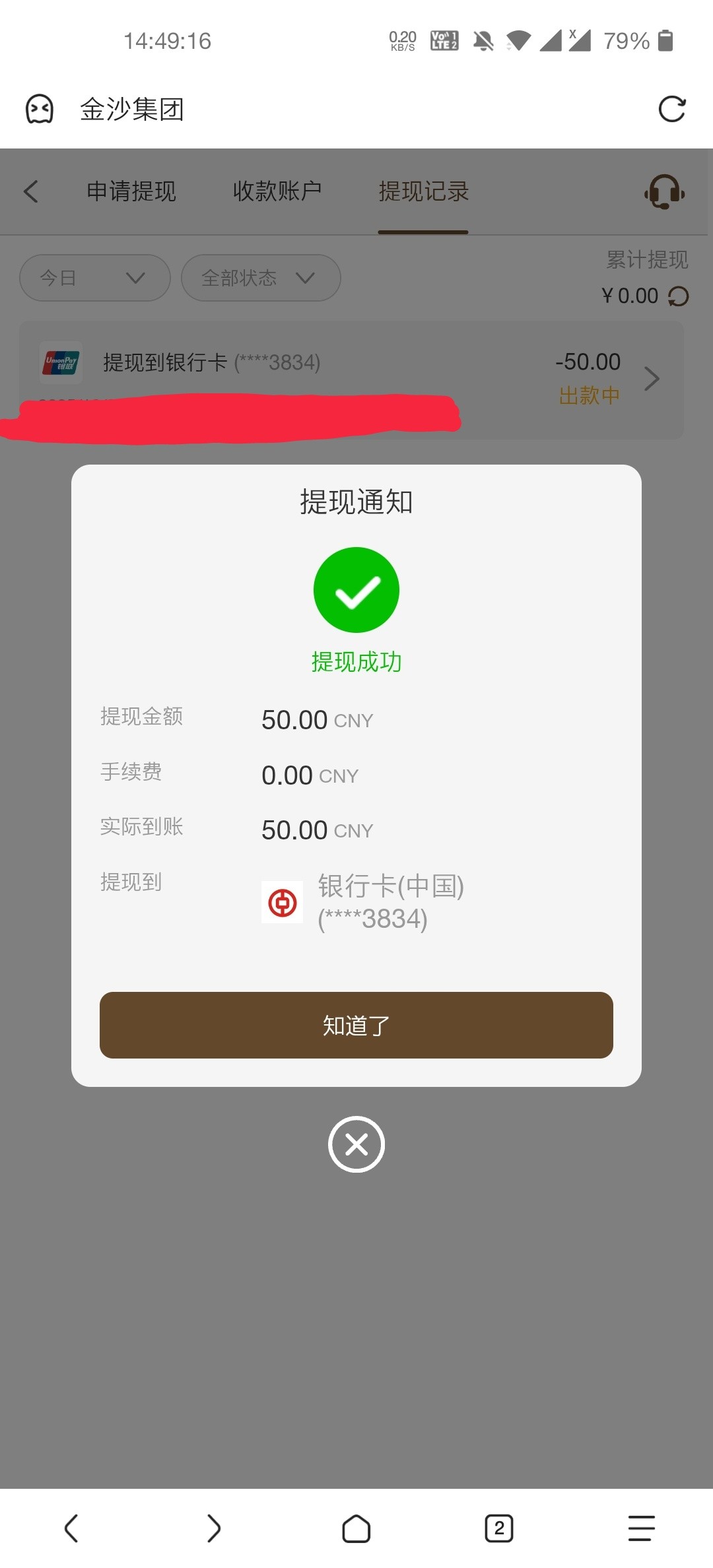Go to the browser home page

pos(356,1528)
